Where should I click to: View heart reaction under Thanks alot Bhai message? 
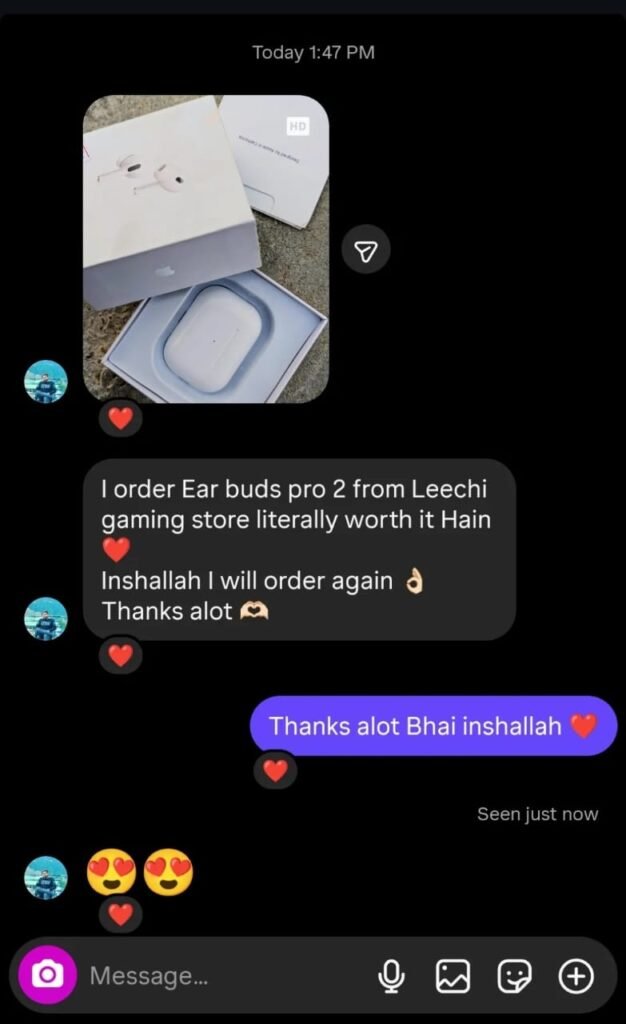point(275,770)
